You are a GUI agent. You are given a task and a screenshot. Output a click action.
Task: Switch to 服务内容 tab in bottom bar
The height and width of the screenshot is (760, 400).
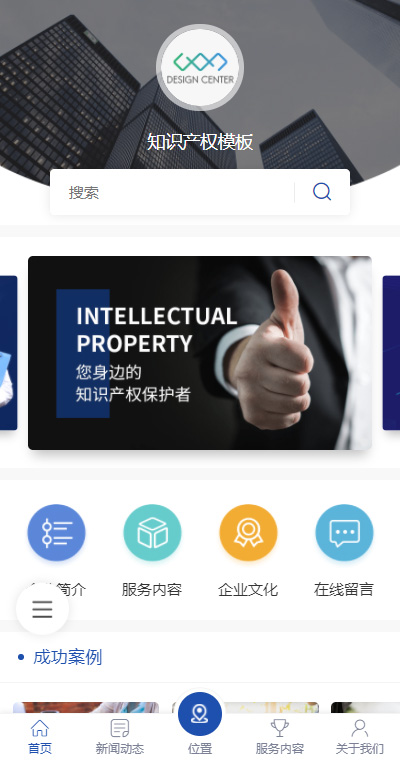(x=280, y=737)
